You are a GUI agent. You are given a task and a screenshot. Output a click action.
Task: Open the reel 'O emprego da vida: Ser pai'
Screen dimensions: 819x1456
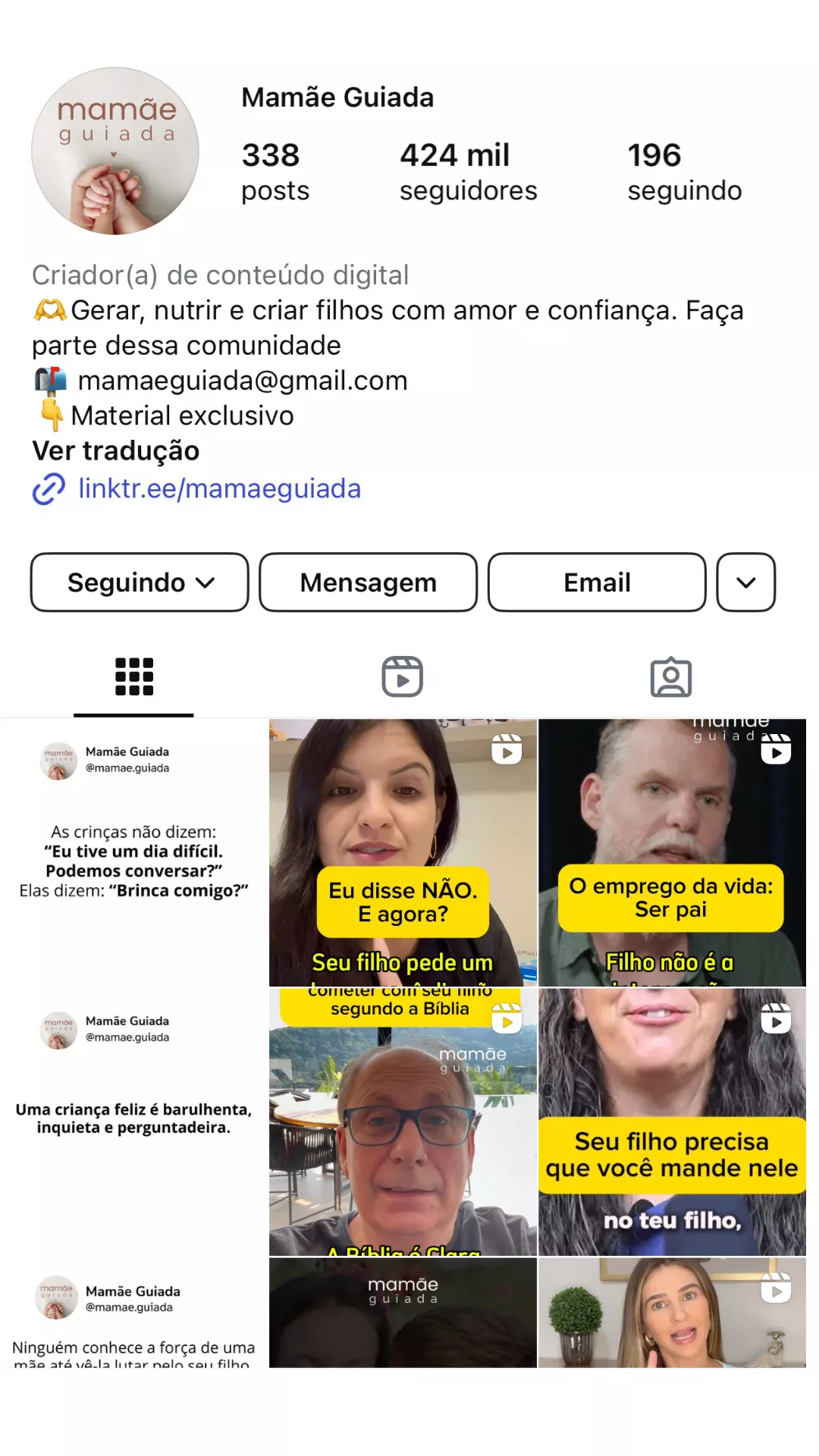(671, 853)
